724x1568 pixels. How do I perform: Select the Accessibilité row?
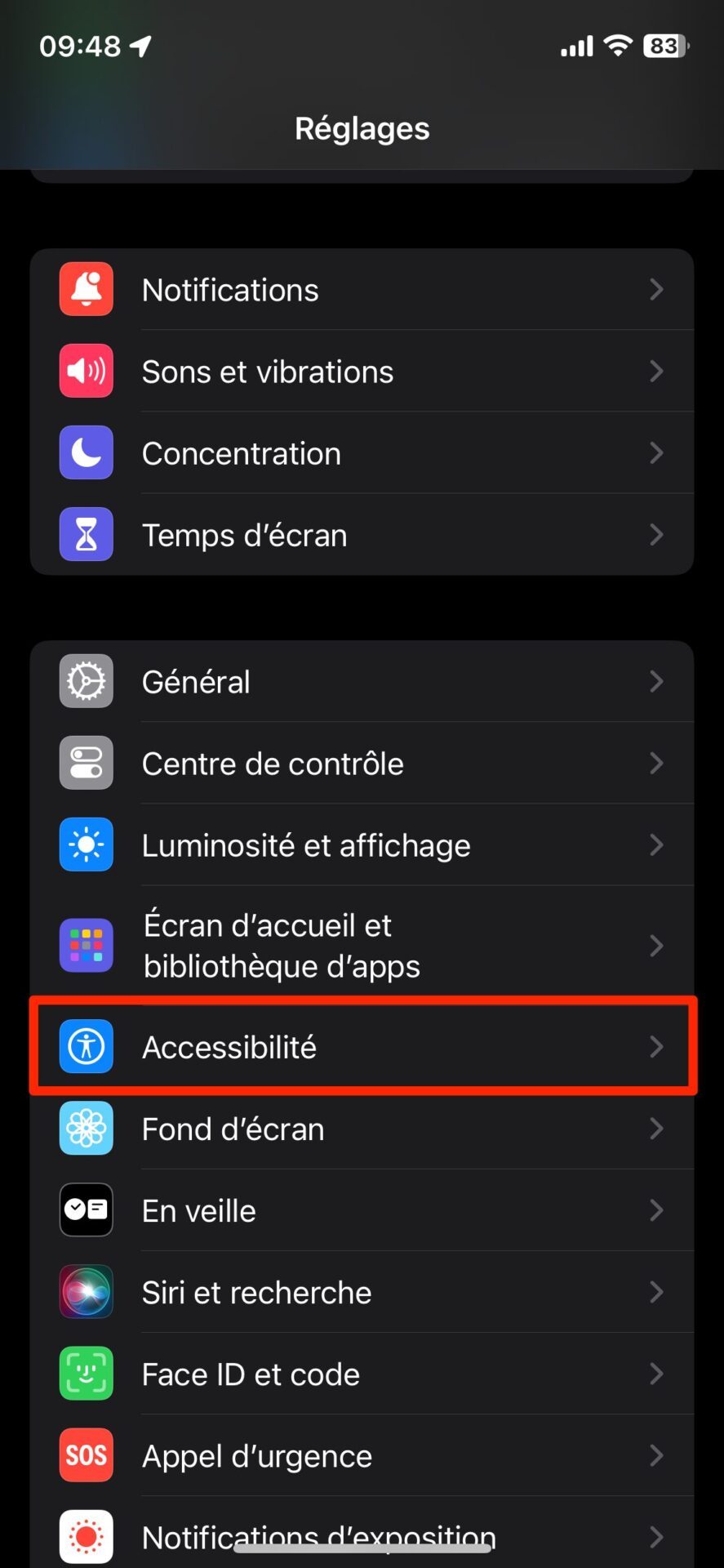pyautogui.click(x=362, y=1047)
